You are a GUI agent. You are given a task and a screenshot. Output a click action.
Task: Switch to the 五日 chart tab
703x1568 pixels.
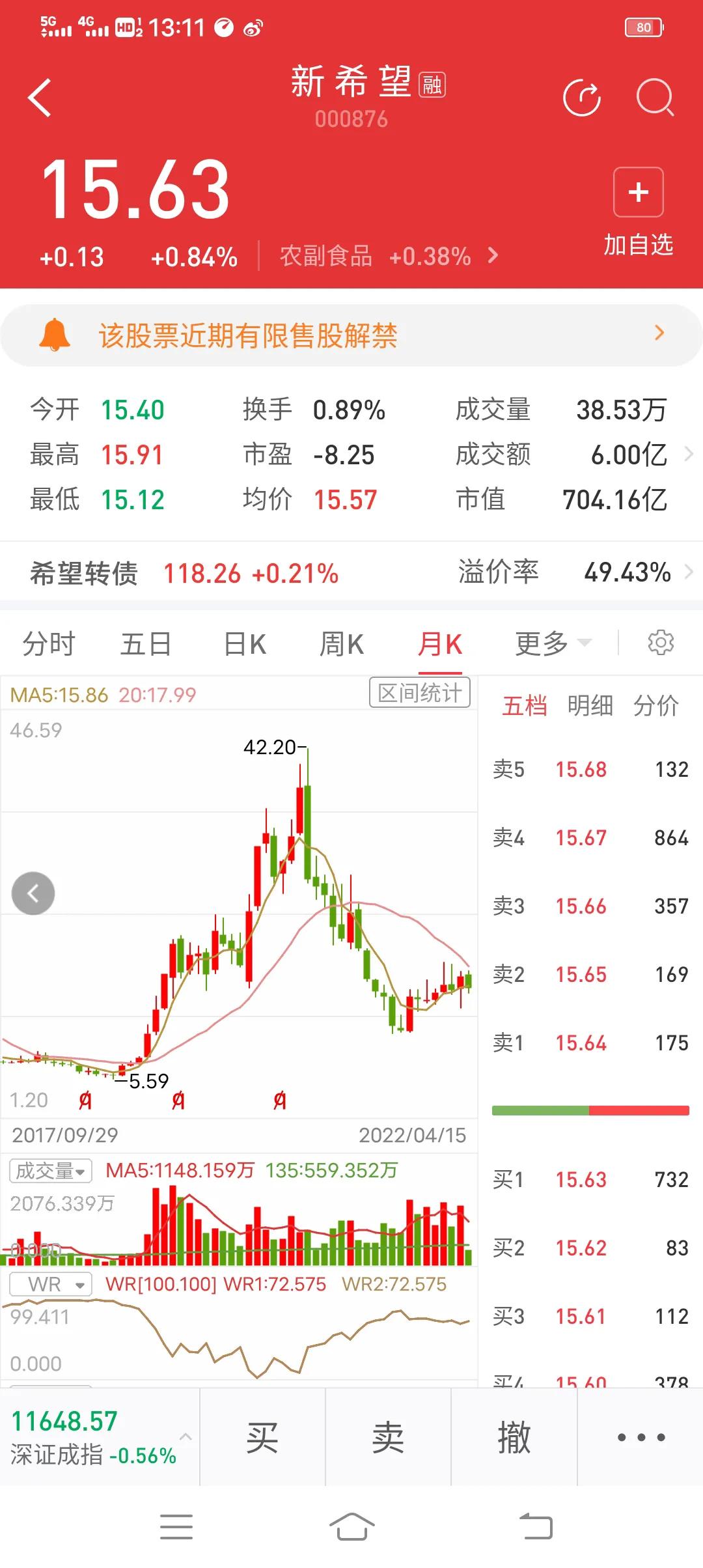click(x=146, y=644)
